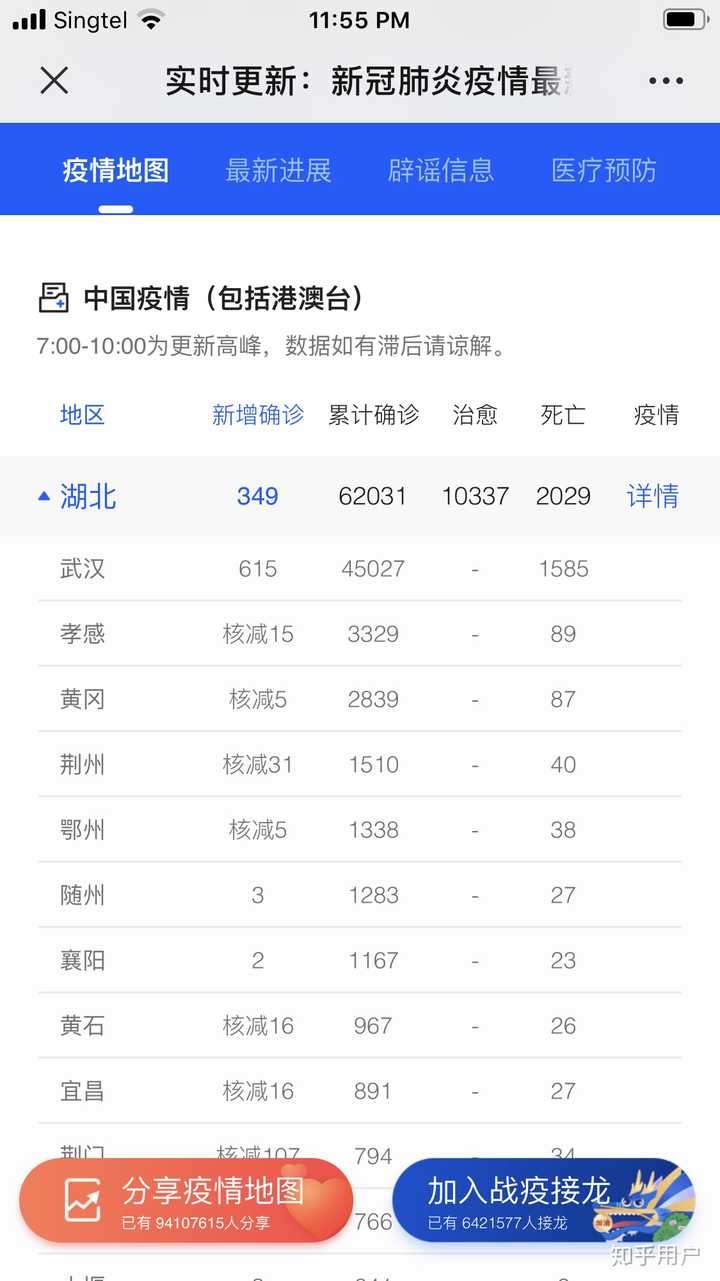Sort the table by 地区 column

(82, 416)
